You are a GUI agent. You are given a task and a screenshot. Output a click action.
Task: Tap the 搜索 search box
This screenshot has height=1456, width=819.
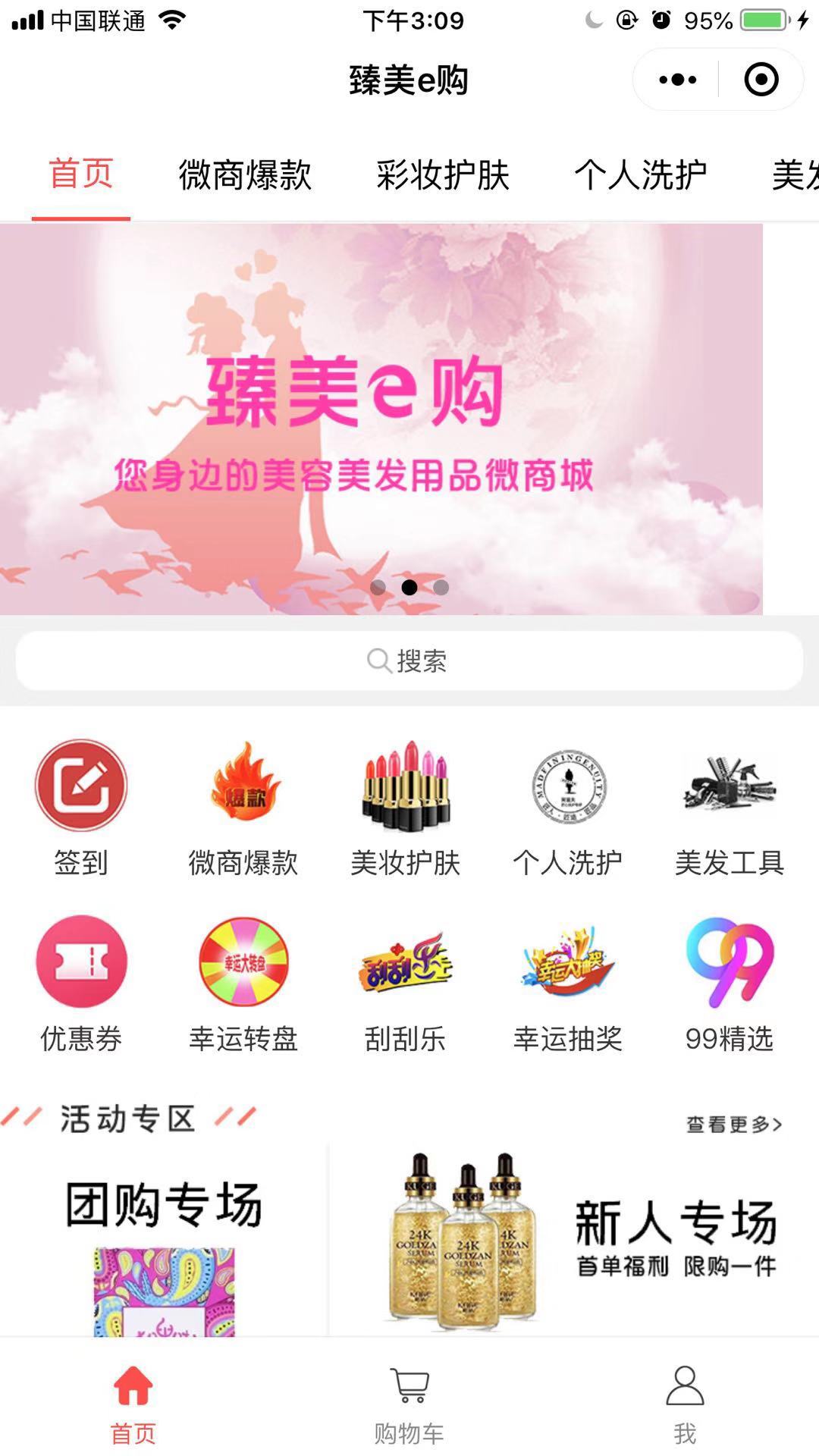point(409,661)
